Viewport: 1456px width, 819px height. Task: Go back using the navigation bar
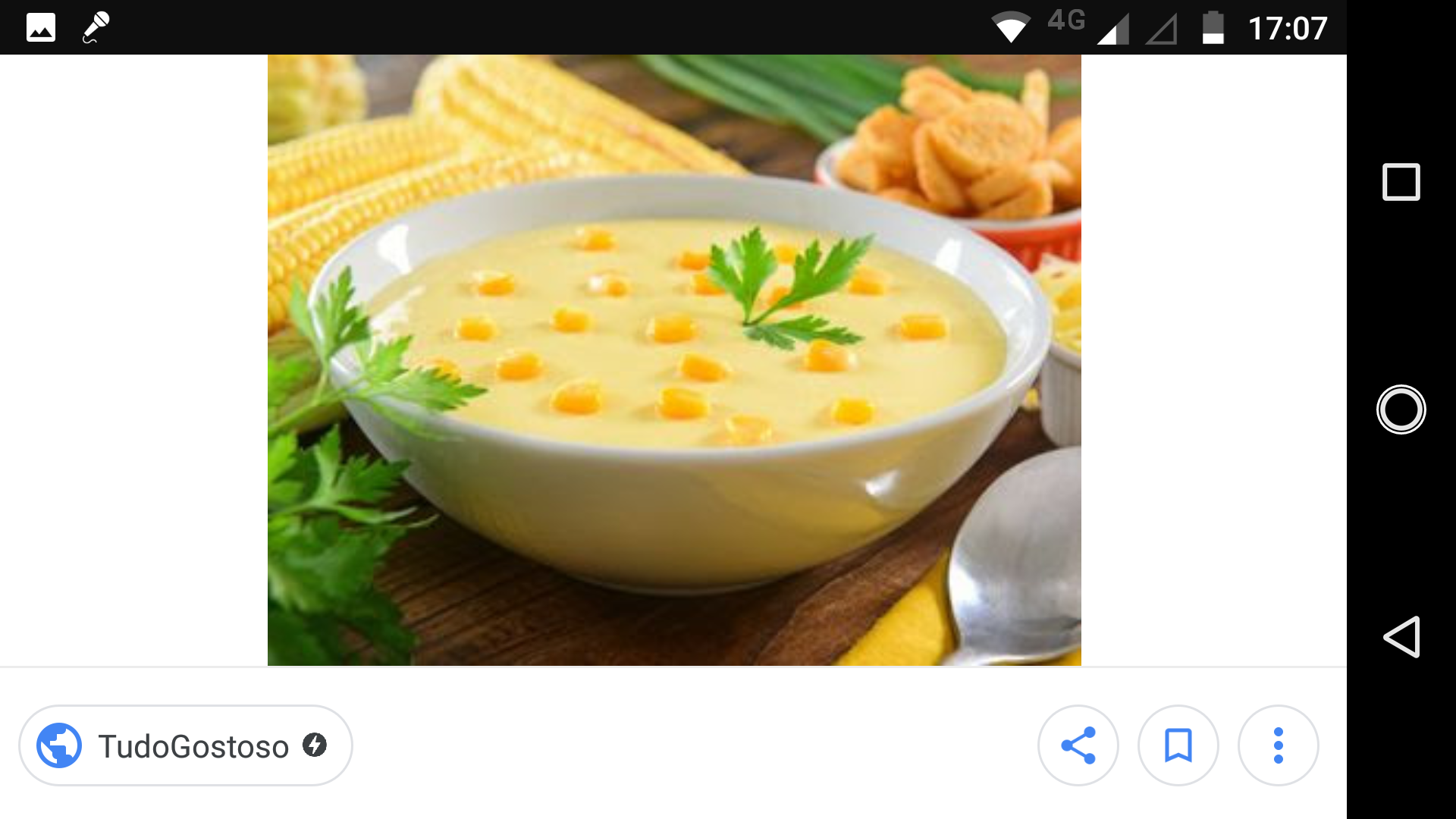click(1401, 637)
